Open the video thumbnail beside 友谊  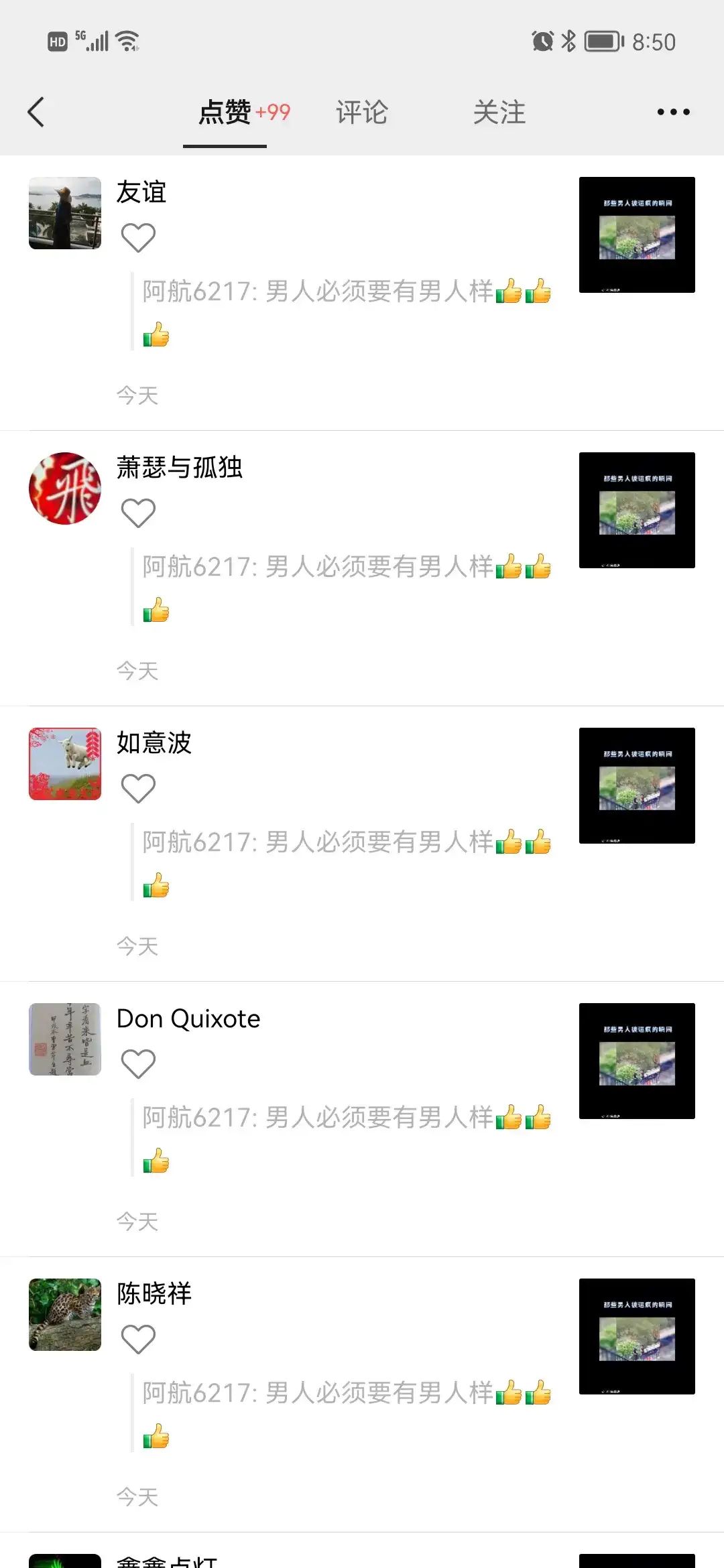(x=637, y=235)
